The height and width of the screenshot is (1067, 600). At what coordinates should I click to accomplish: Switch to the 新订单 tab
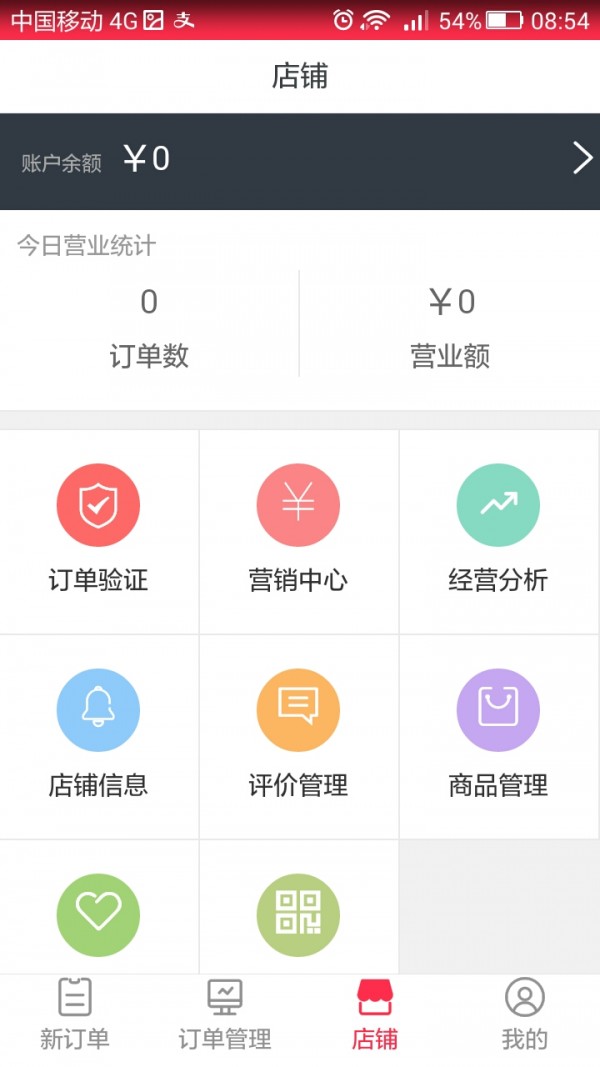(75, 1015)
